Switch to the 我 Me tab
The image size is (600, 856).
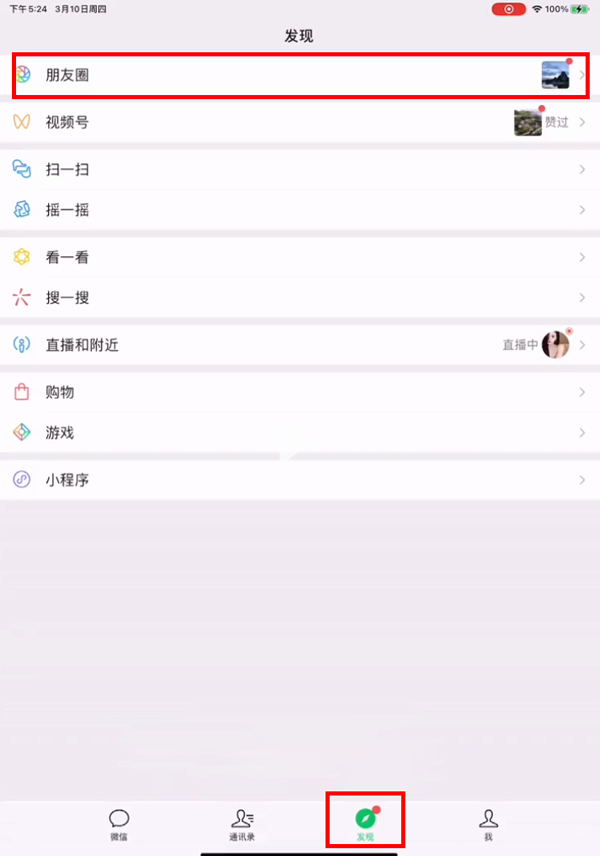click(x=488, y=824)
